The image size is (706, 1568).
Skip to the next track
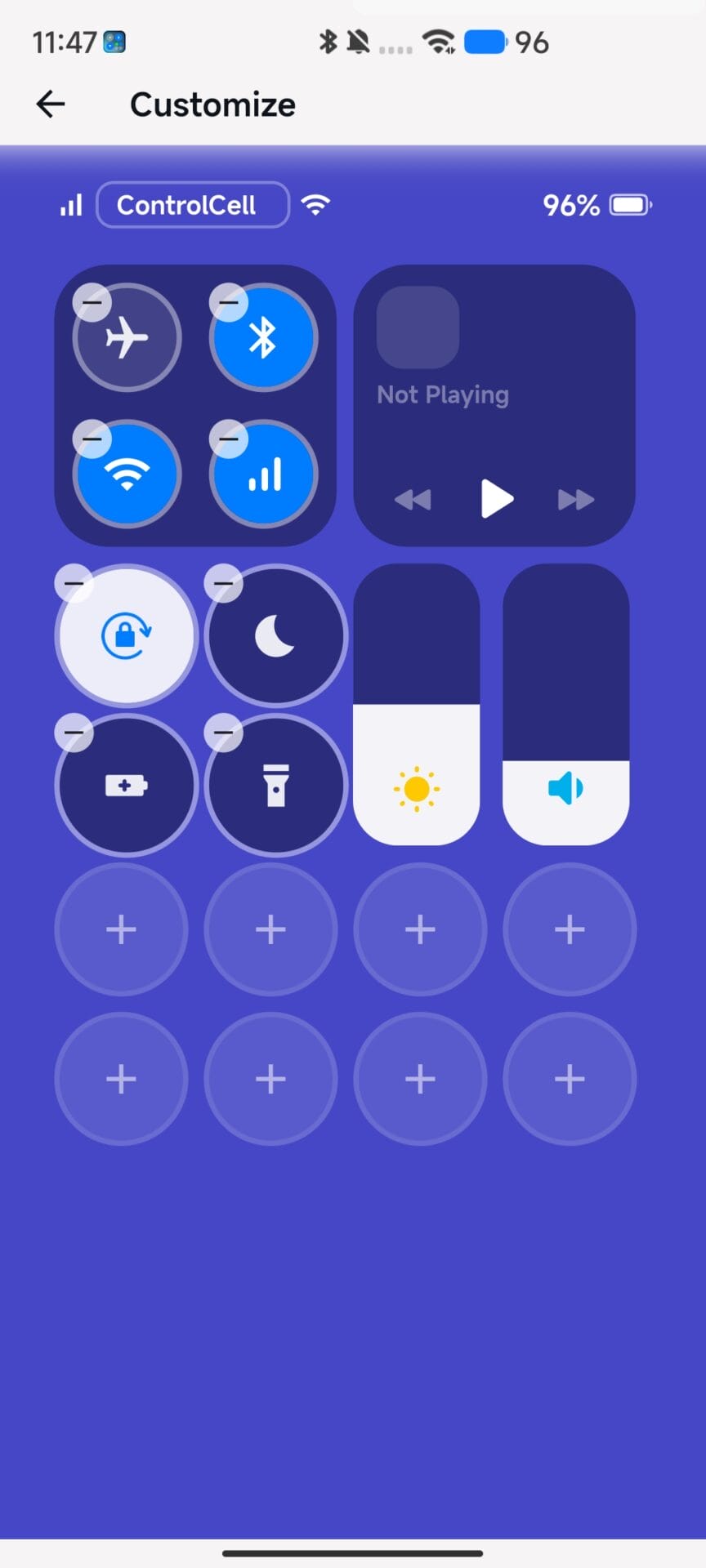tap(575, 499)
